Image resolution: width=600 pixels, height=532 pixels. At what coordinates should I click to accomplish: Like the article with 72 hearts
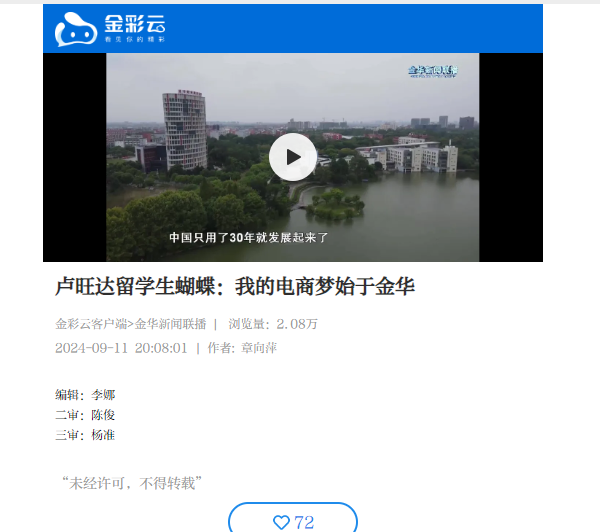click(x=293, y=521)
